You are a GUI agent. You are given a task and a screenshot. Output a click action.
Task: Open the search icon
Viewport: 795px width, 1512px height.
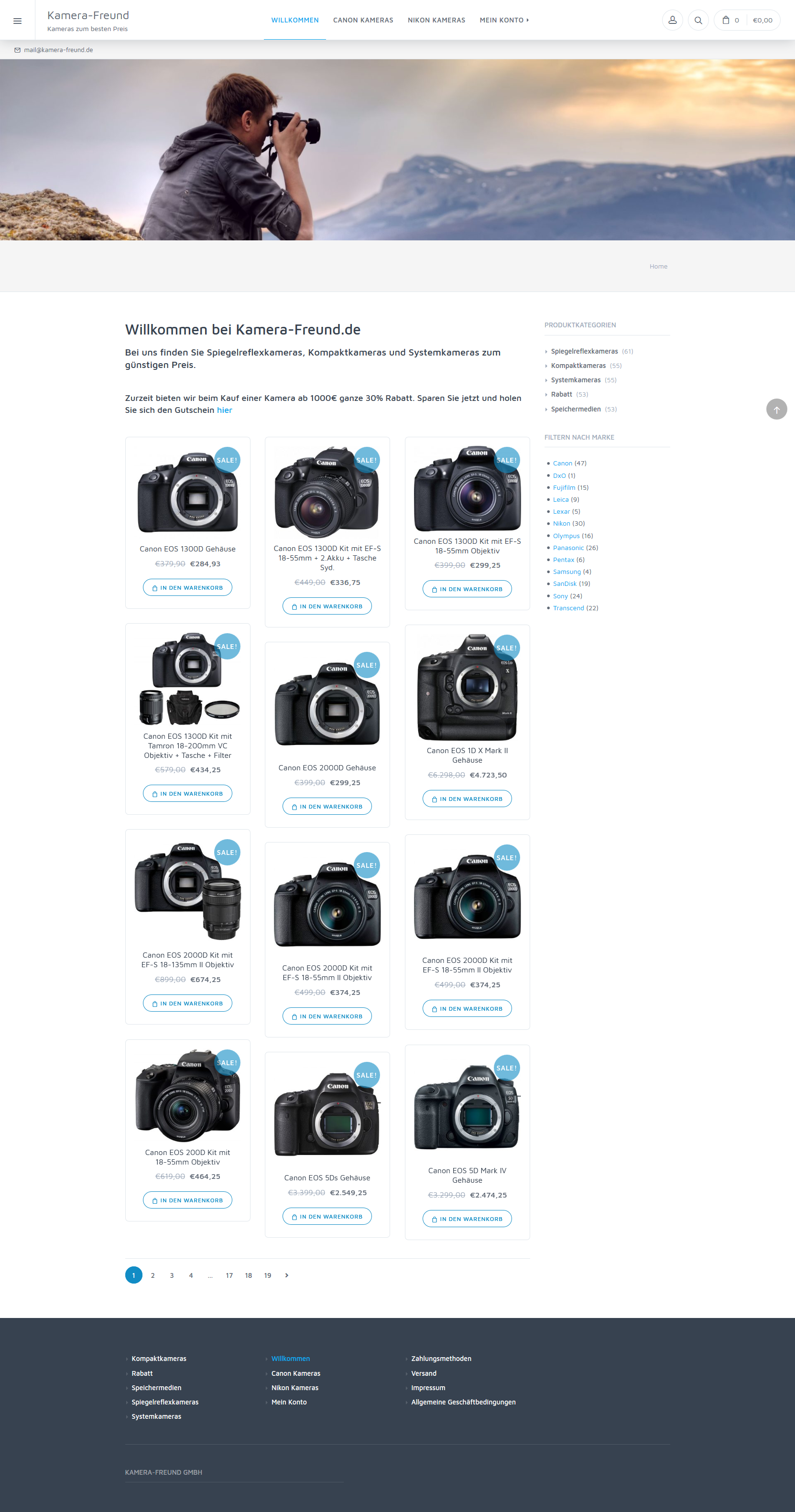pos(698,20)
